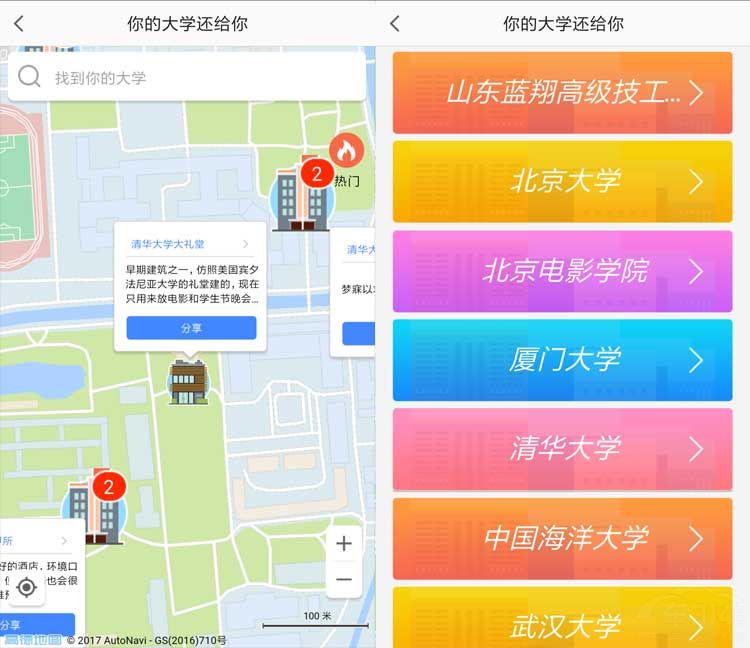The image size is (750, 648).
Task: Open the 热门 flame icon
Action: 346,152
